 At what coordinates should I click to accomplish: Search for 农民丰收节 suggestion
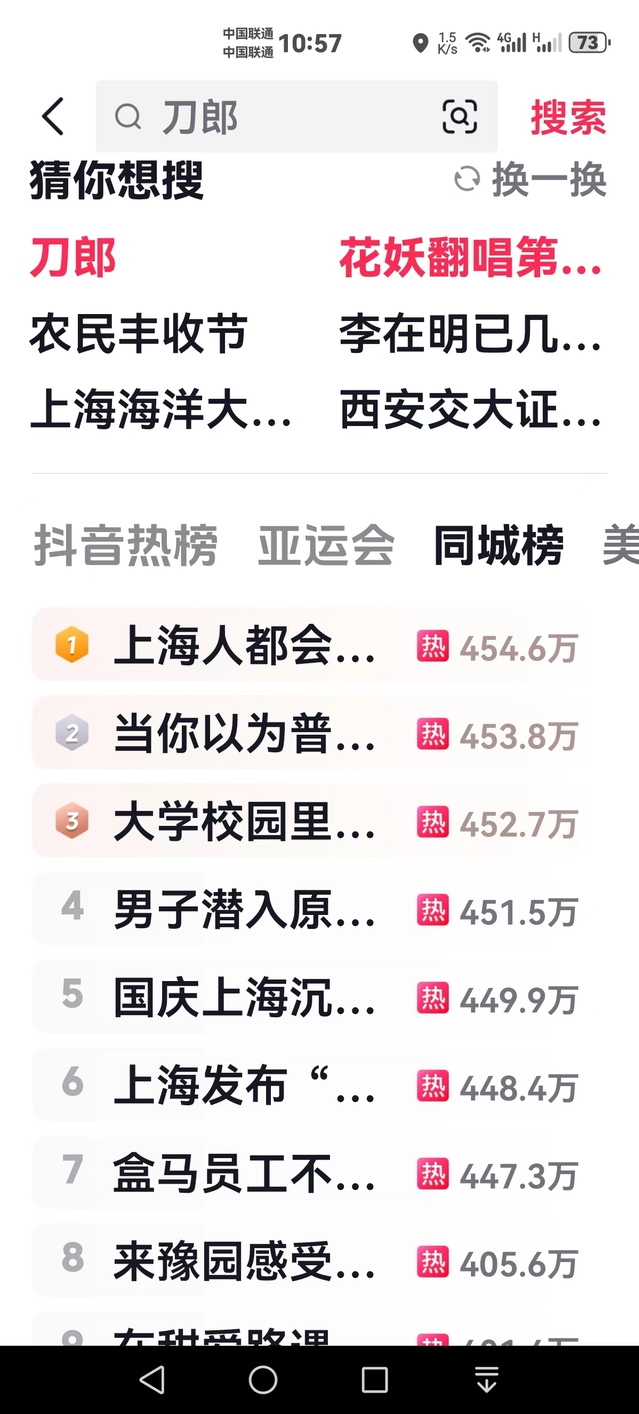[x=138, y=334]
